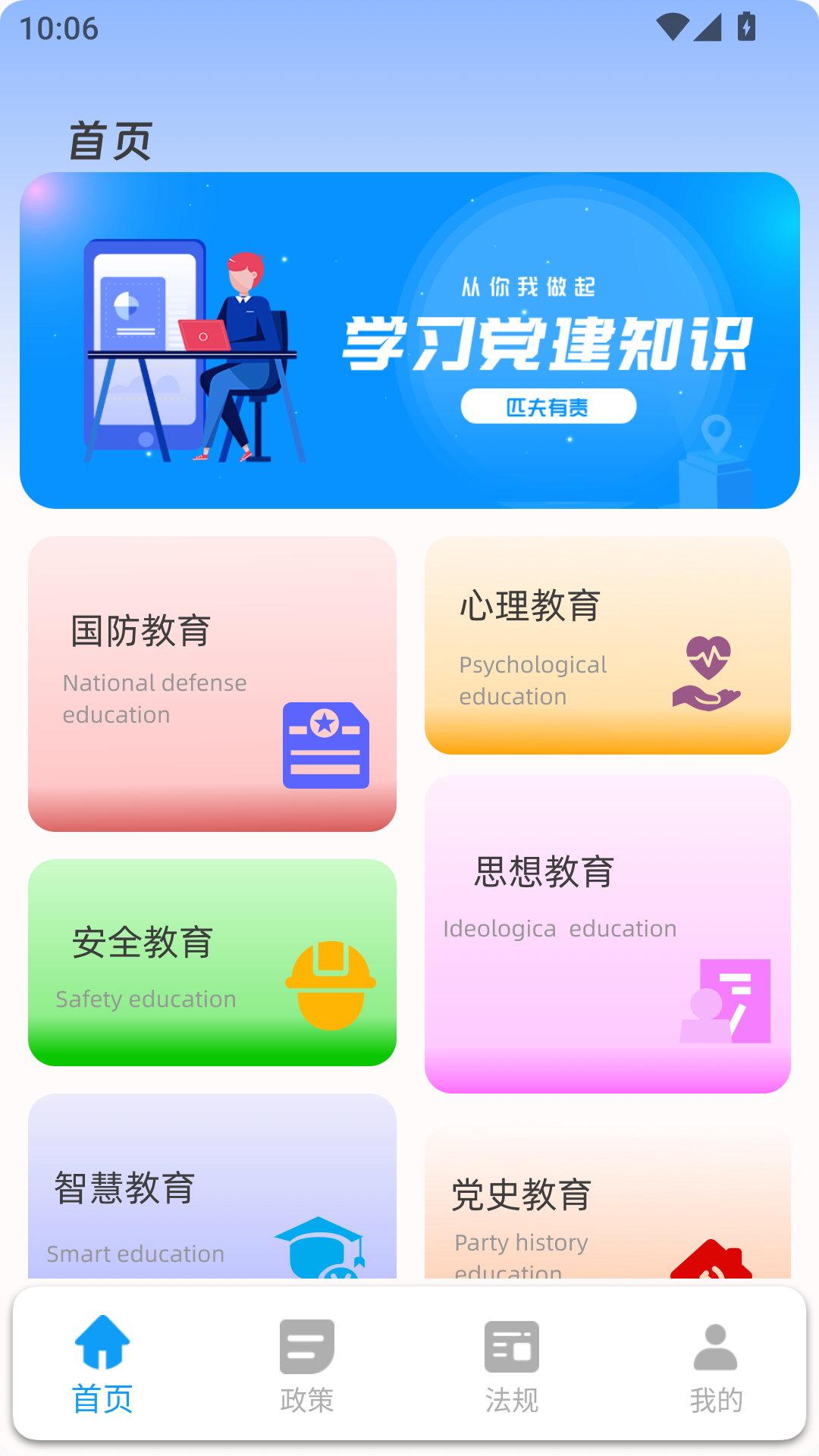Tap the document icon above 政策
This screenshot has height=1456, width=819.
[306, 1345]
